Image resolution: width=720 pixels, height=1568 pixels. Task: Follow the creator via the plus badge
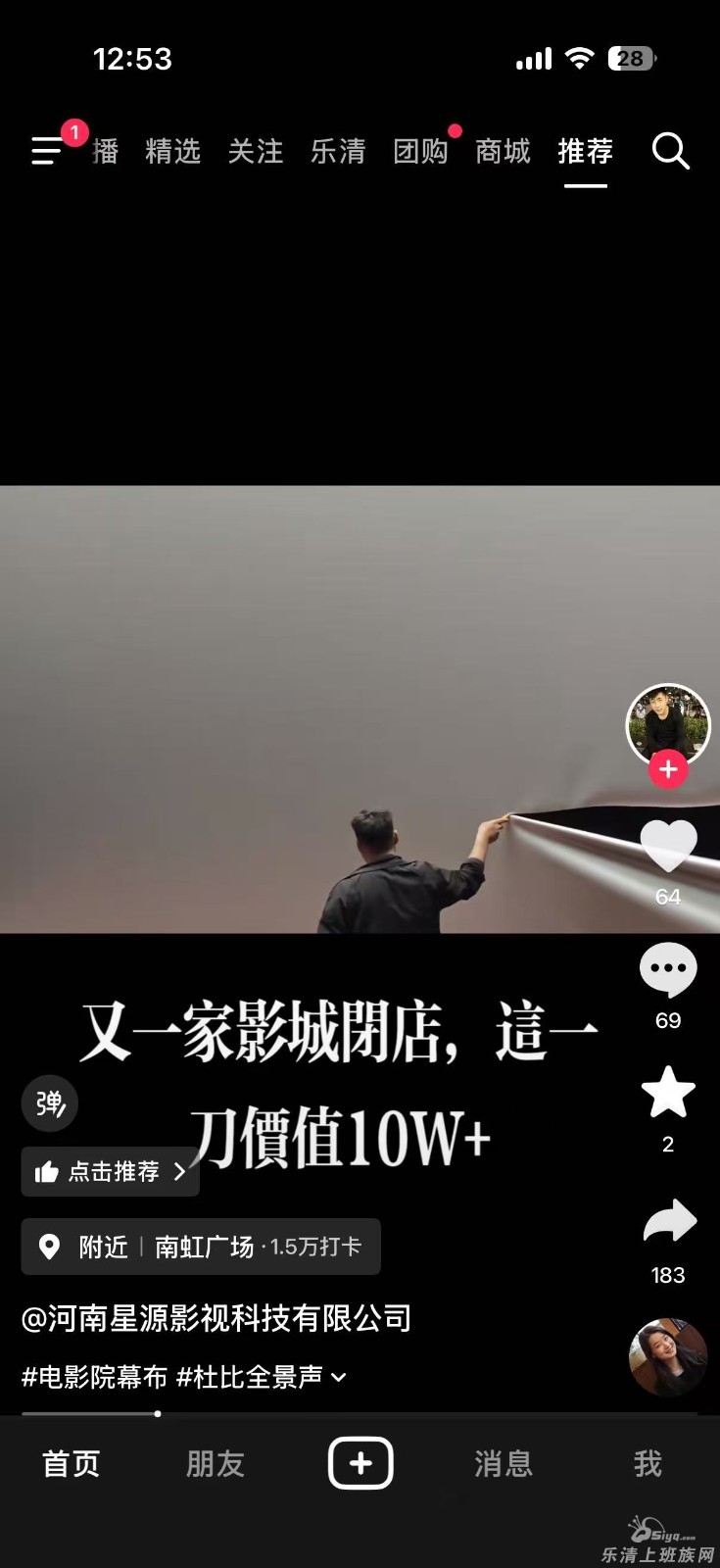(x=668, y=770)
